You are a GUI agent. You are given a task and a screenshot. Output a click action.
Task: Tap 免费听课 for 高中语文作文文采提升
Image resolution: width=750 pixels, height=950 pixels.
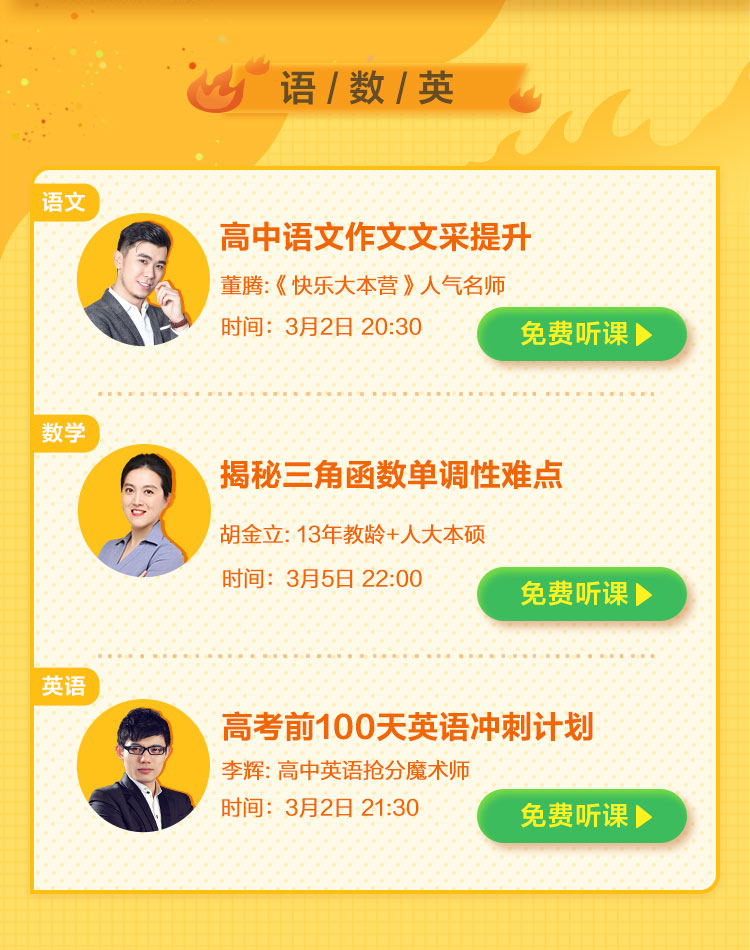pyautogui.click(x=582, y=334)
